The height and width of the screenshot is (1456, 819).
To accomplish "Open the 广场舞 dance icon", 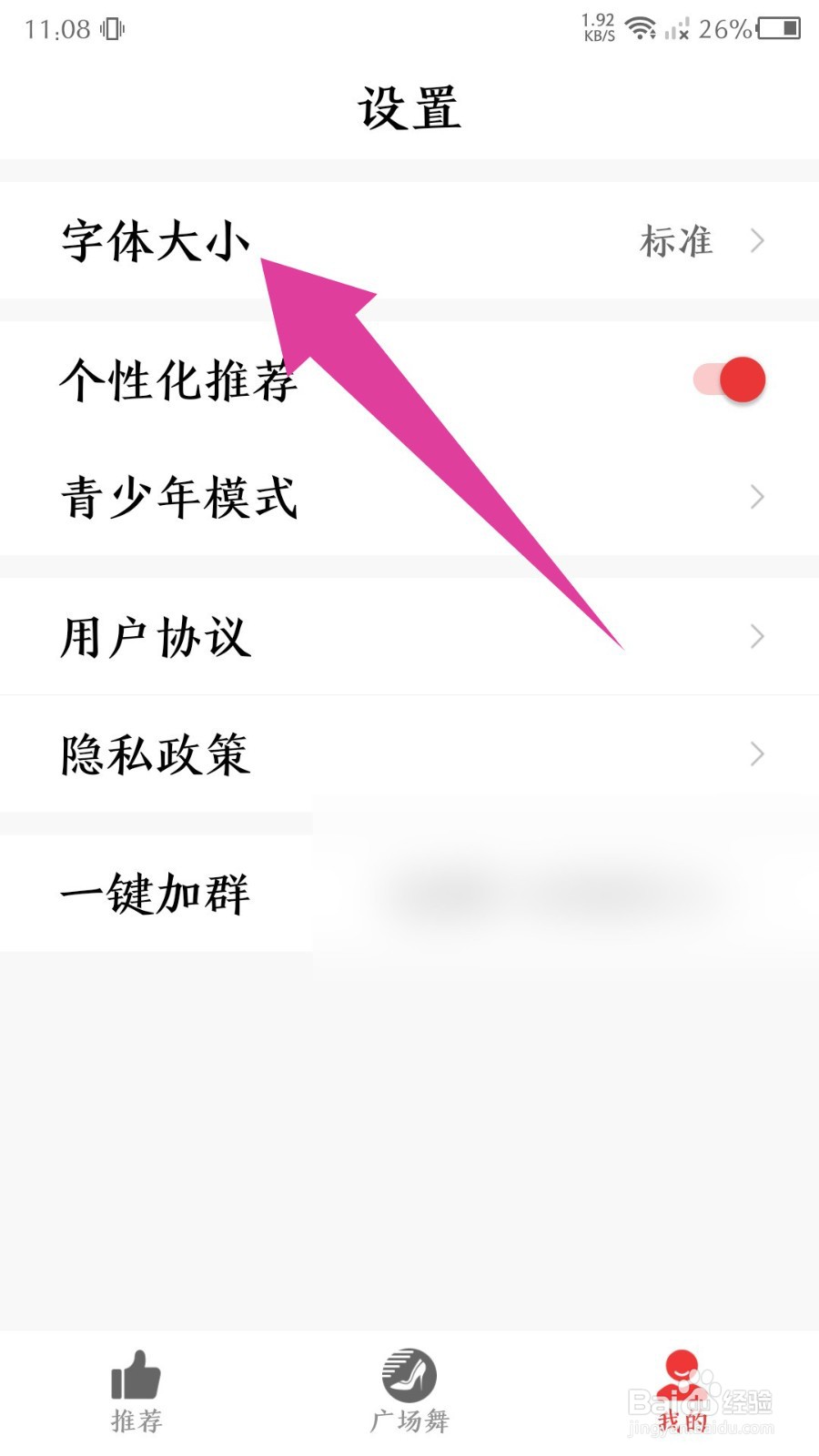I will [409, 1376].
